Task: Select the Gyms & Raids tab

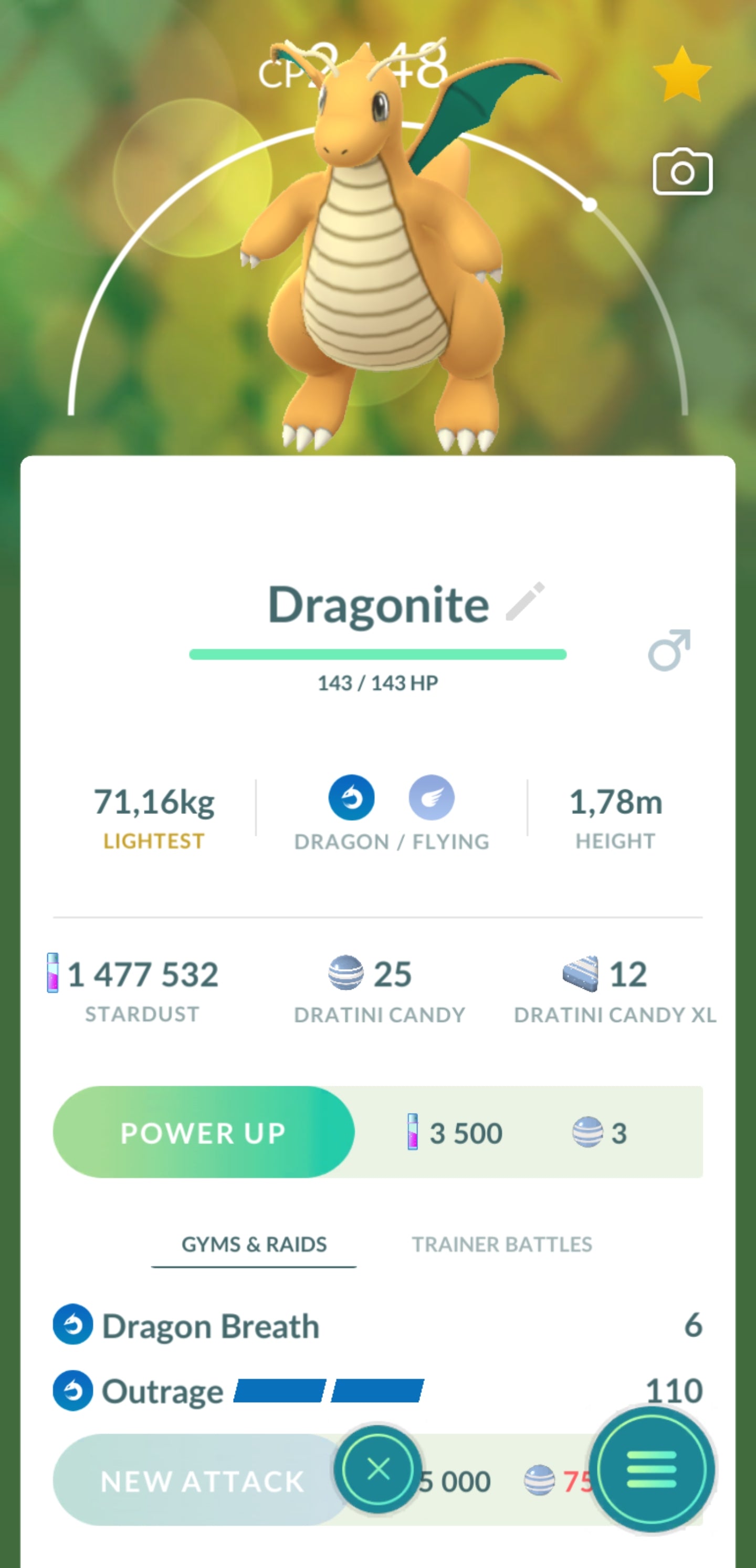Action: point(254,1244)
